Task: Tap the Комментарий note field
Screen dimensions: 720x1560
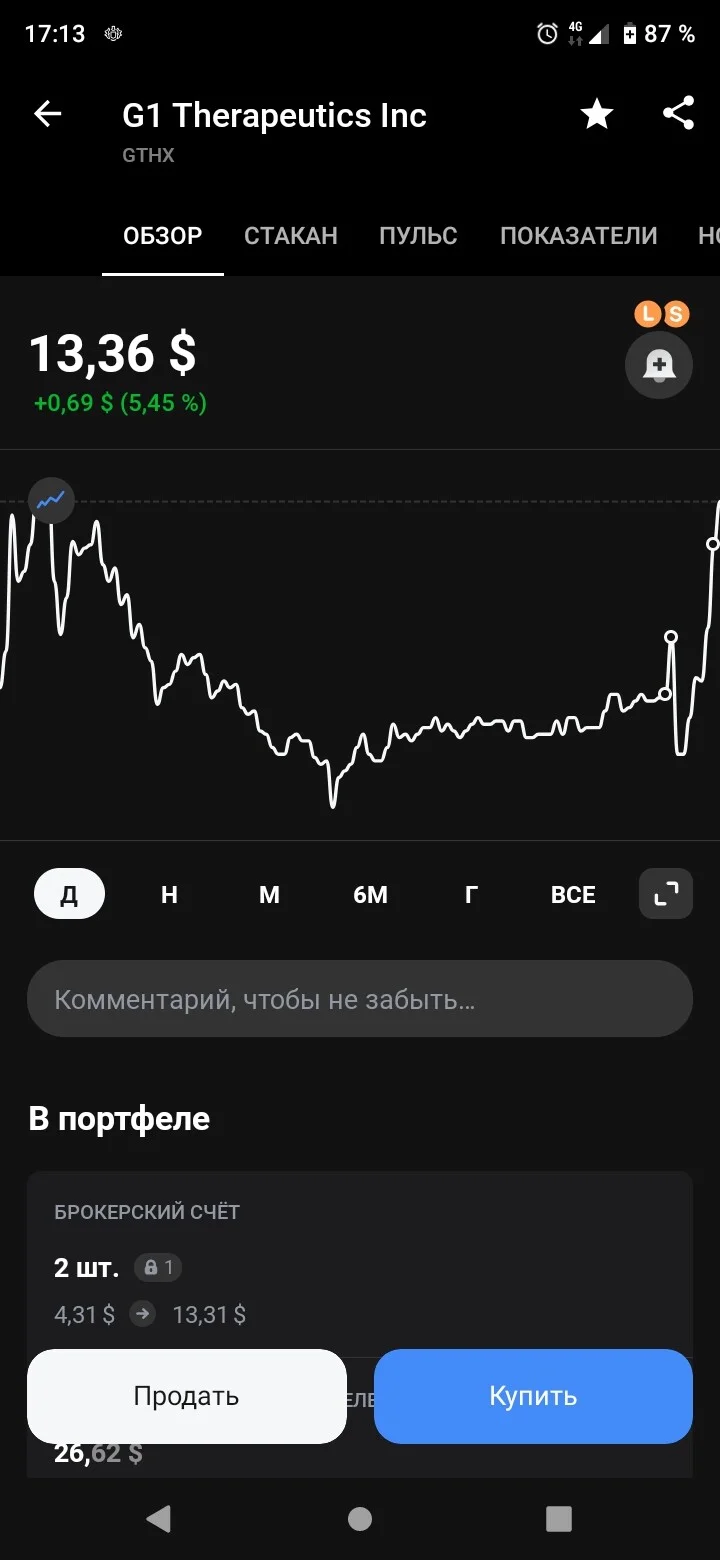Action: coord(360,999)
